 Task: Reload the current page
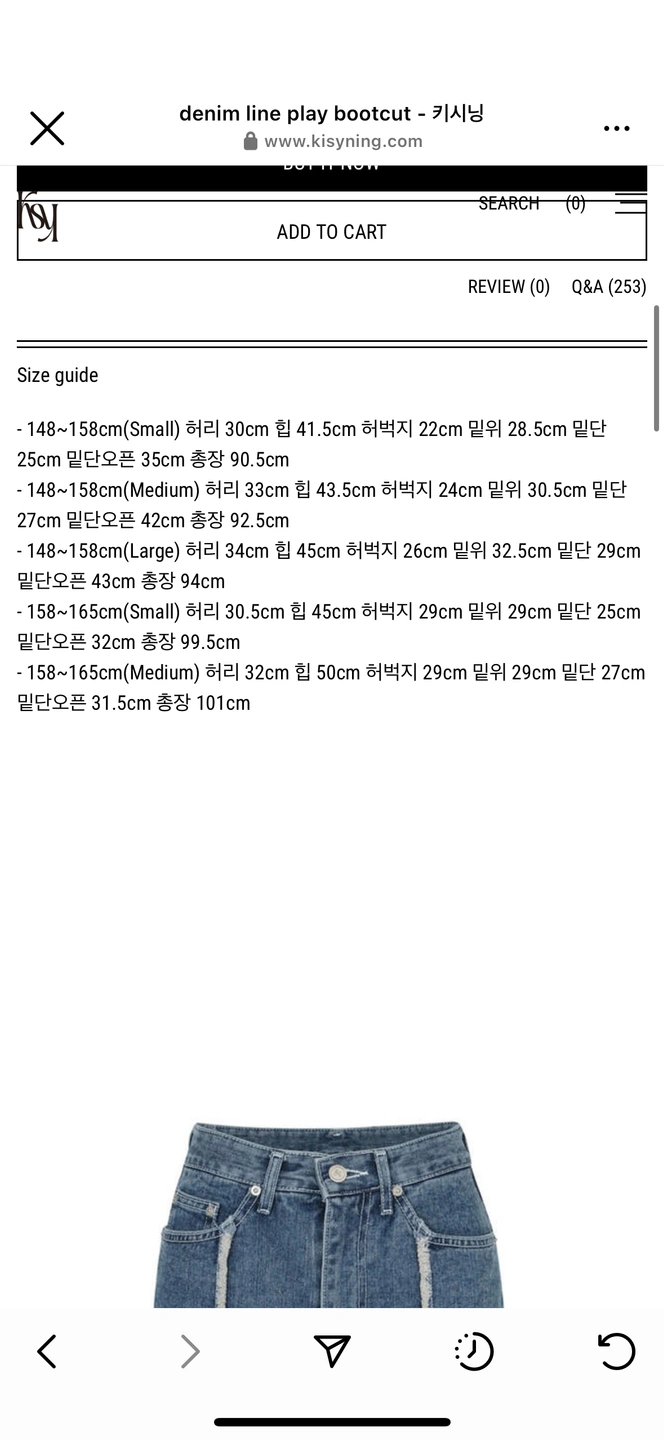tap(616, 1351)
